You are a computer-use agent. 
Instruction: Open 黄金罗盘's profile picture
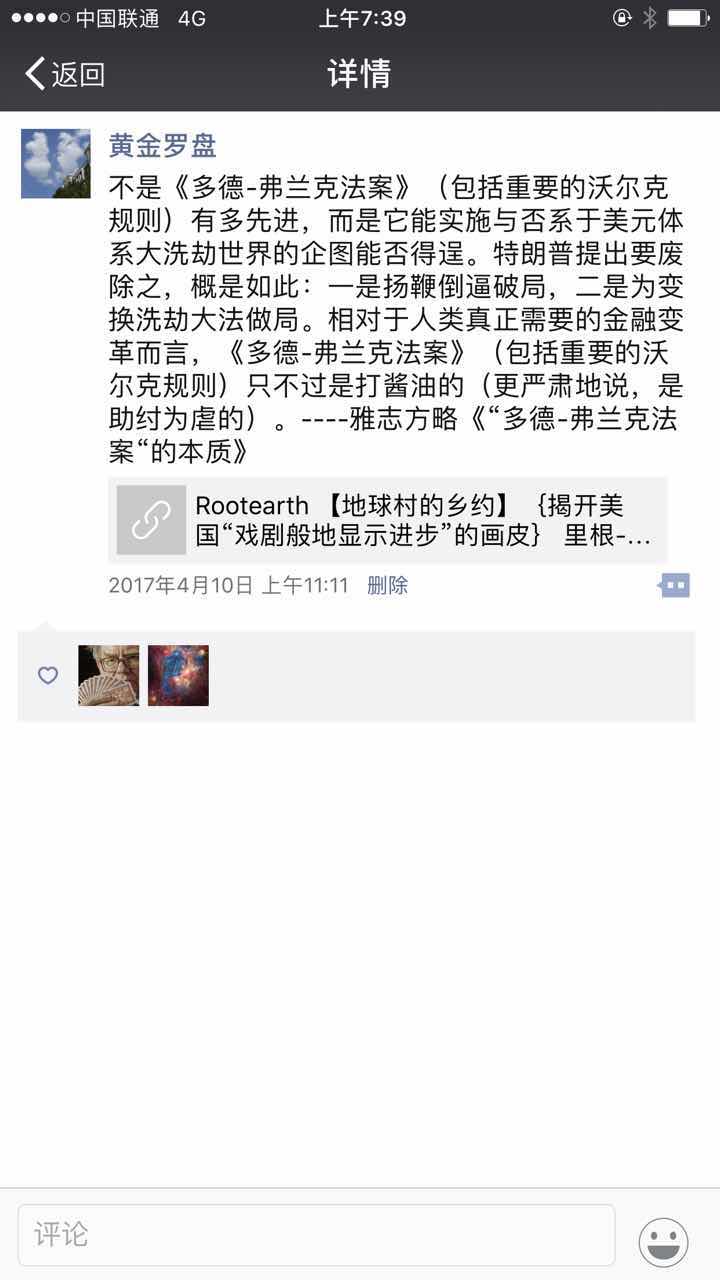[x=56, y=163]
